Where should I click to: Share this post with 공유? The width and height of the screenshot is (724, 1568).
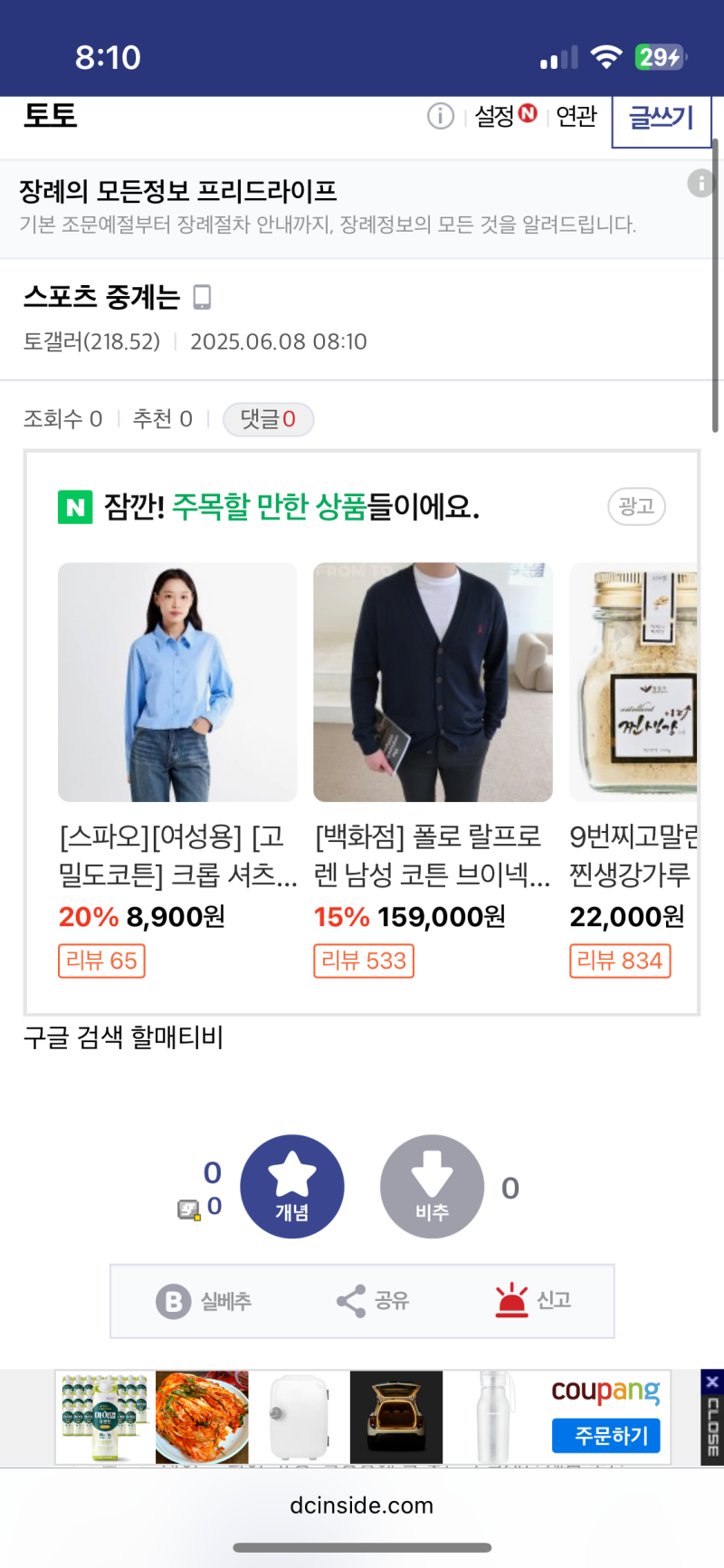[x=373, y=1301]
